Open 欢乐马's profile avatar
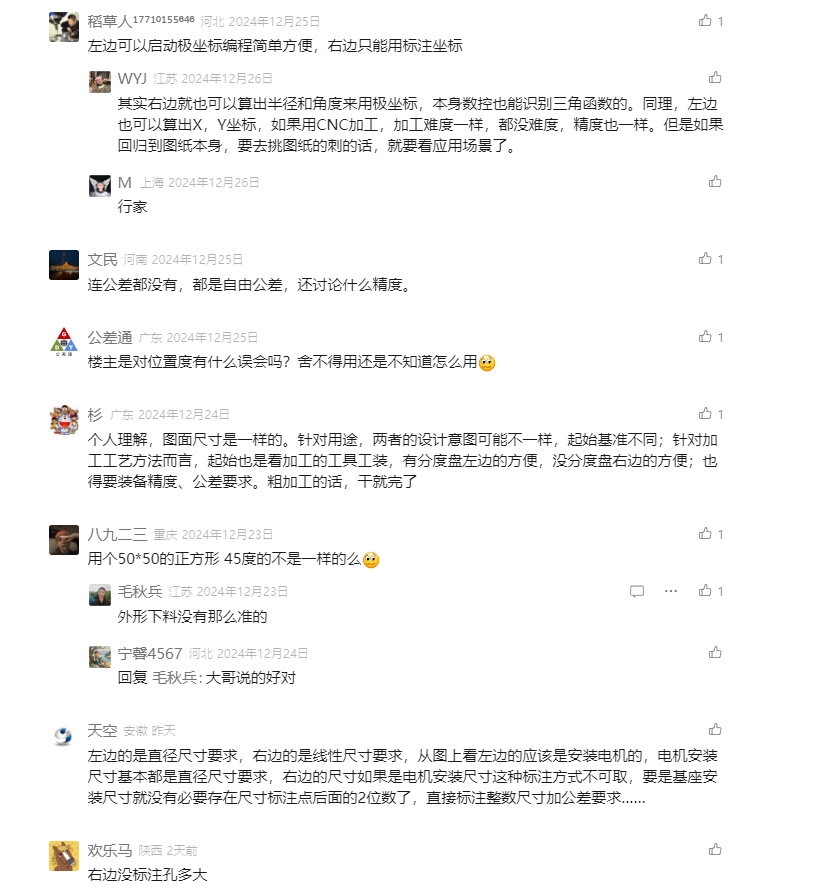This screenshot has width=820, height=891. [64, 856]
